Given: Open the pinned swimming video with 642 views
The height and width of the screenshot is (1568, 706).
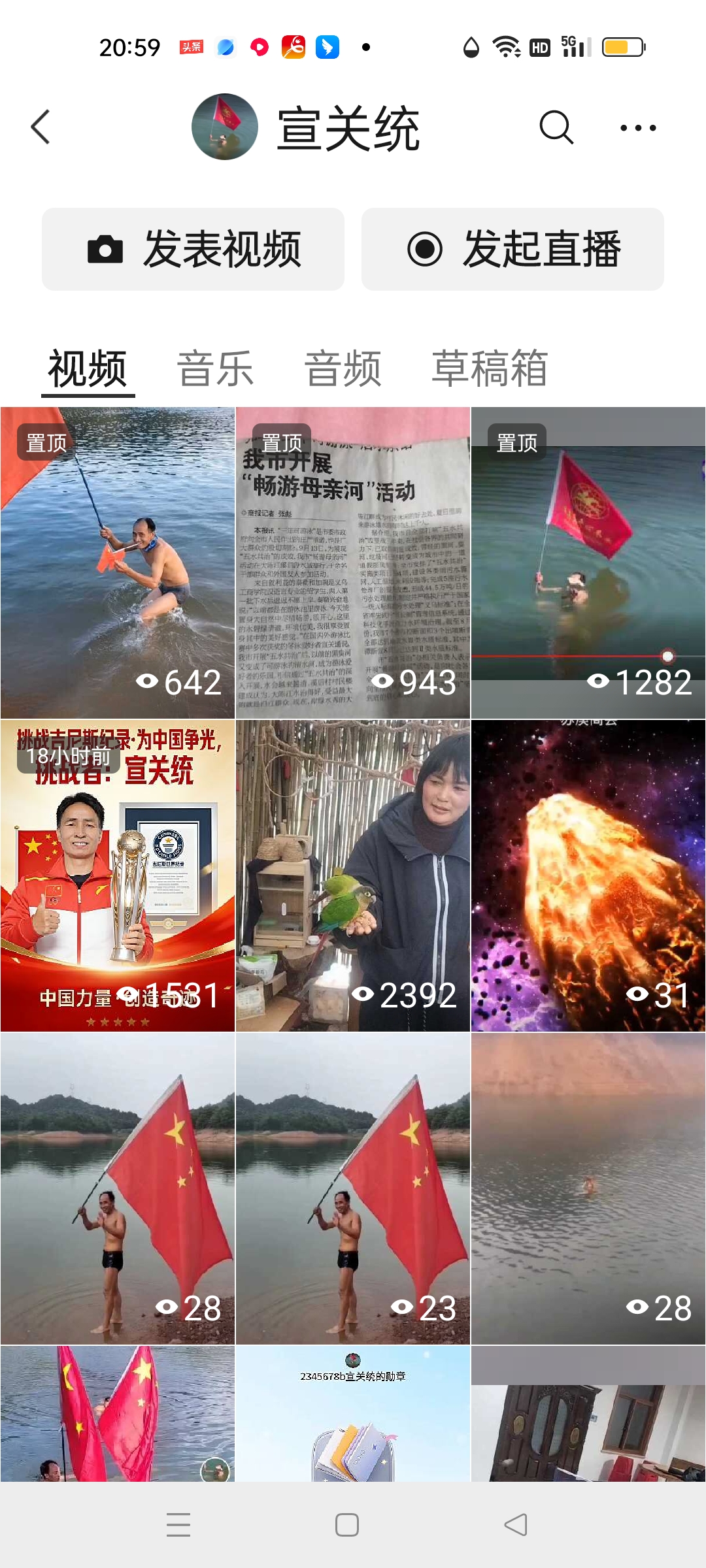Looking at the screenshot, I should 118,563.
